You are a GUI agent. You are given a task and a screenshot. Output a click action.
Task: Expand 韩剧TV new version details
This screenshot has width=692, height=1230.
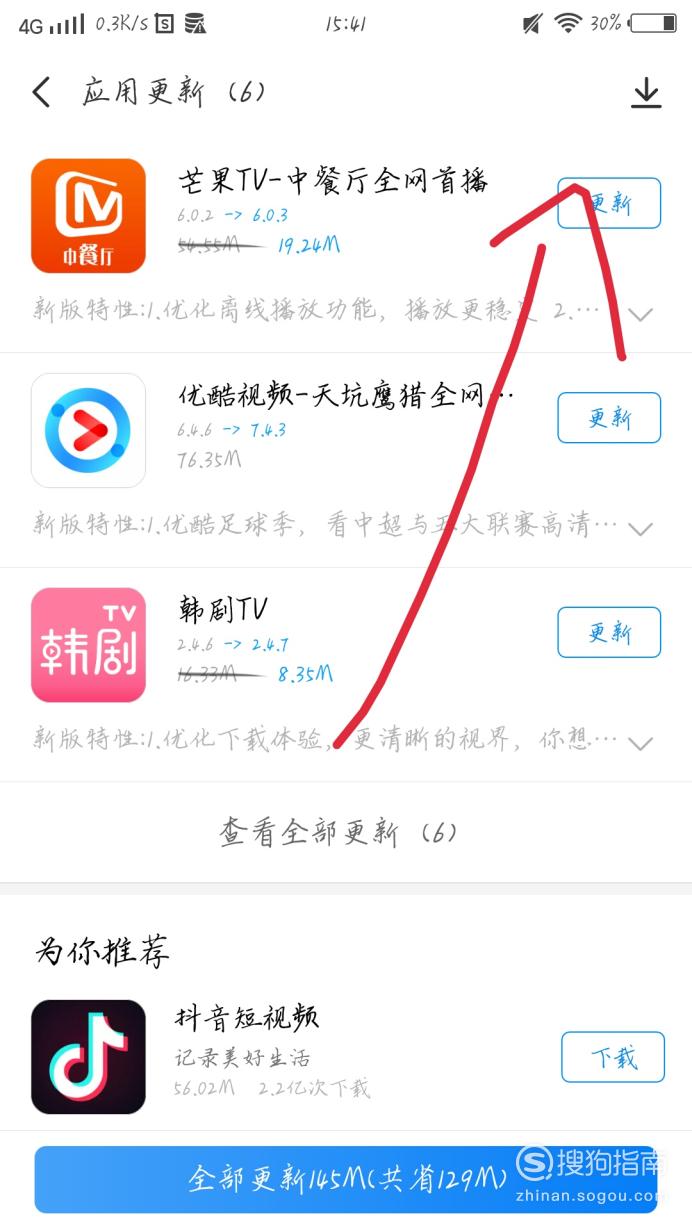coord(641,743)
